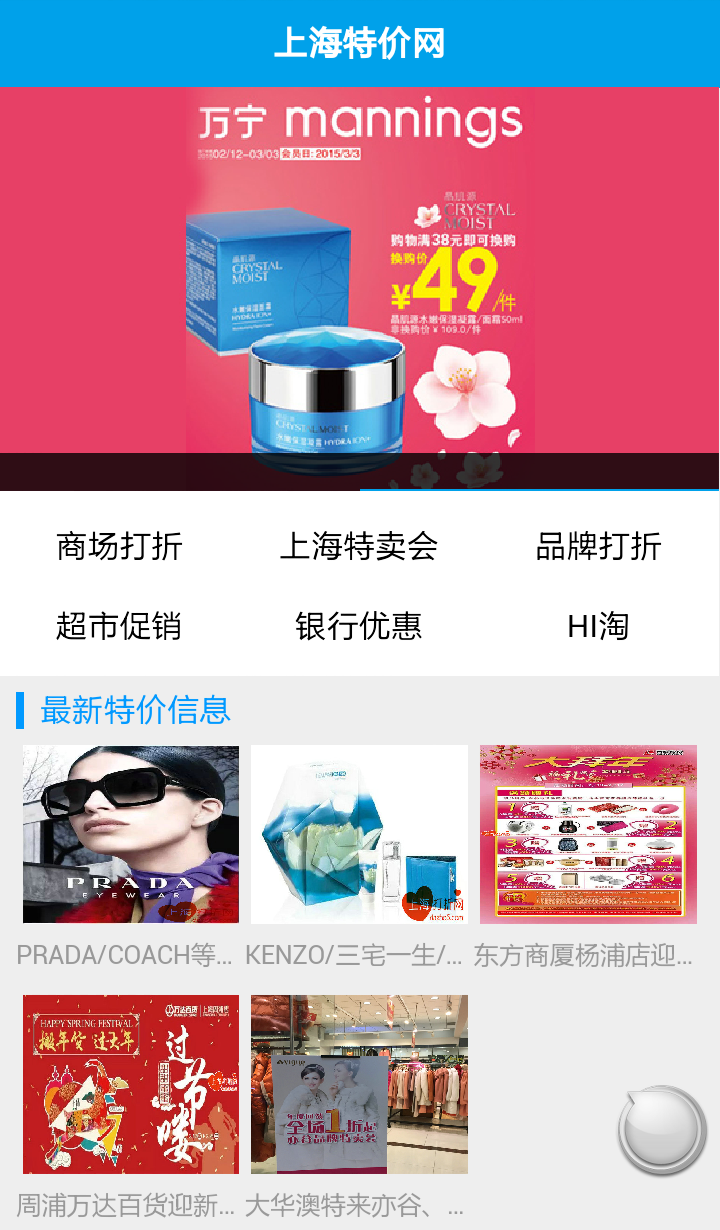This screenshot has height=1230, width=720.
Task: View the KENZO/三宅一生 deal card
Action: click(359, 834)
